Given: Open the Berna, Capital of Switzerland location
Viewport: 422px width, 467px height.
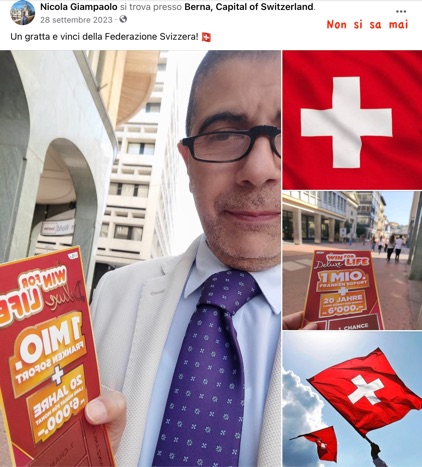Looking at the screenshot, I should tap(249, 7).
